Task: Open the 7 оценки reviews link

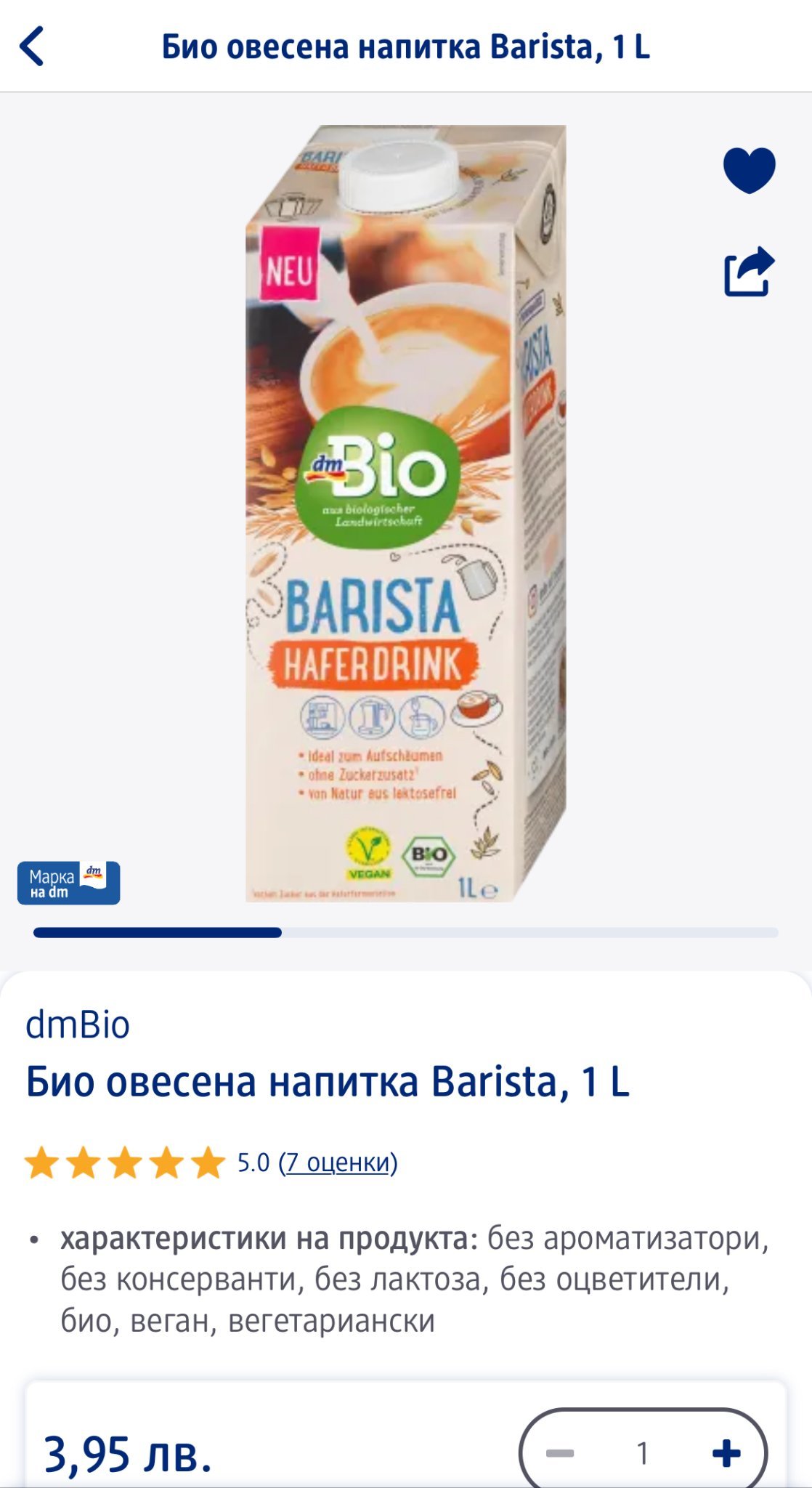Action: click(x=338, y=1162)
